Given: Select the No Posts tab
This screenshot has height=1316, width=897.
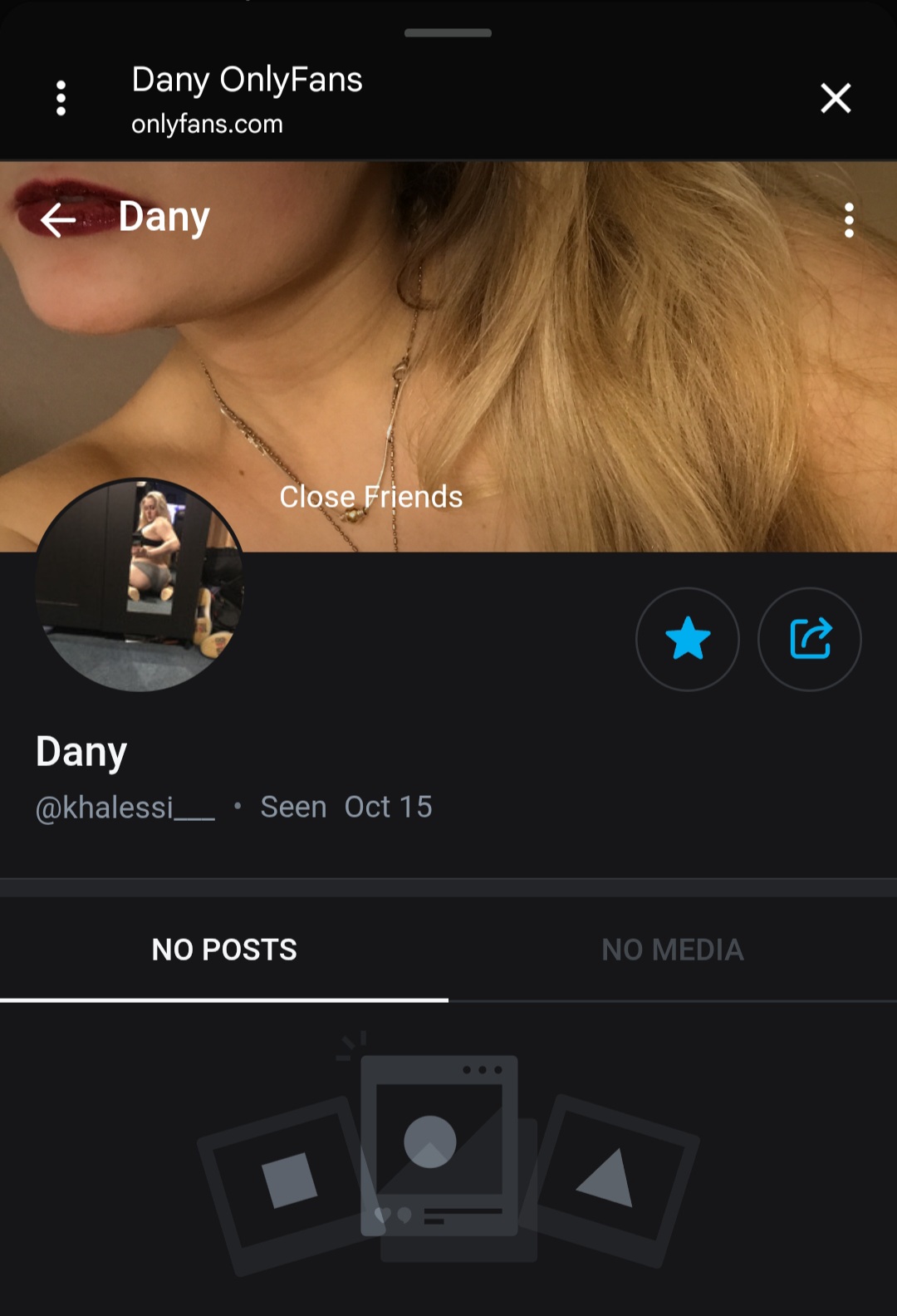Looking at the screenshot, I should [x=224, y=950].
